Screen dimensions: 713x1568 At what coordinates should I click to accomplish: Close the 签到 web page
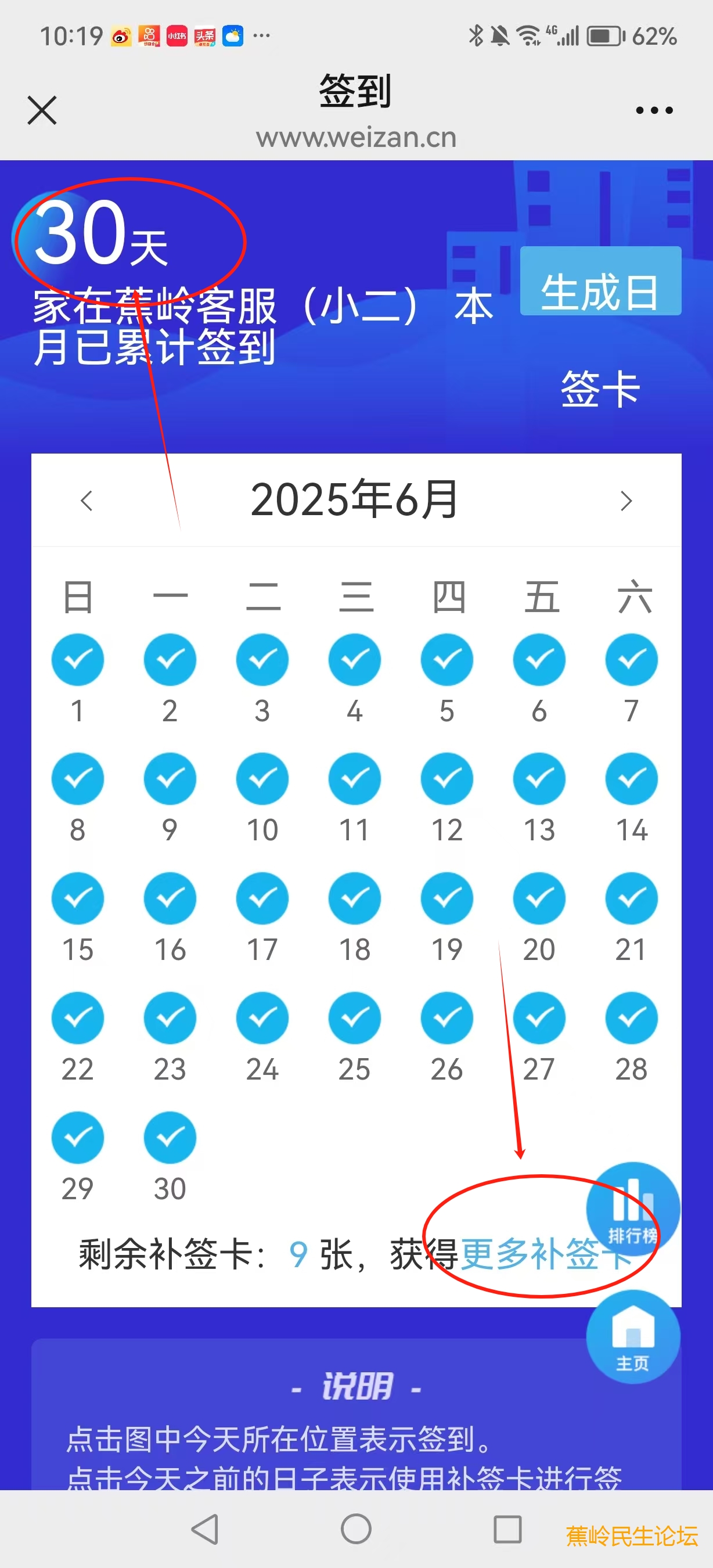[42, 110]
